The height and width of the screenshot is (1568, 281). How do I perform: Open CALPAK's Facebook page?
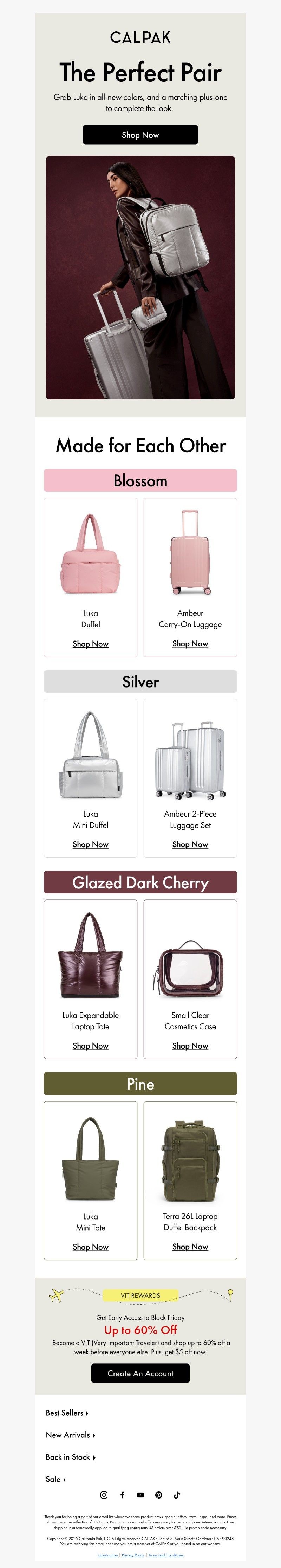pyautogui.click(x=122, y=1495)
